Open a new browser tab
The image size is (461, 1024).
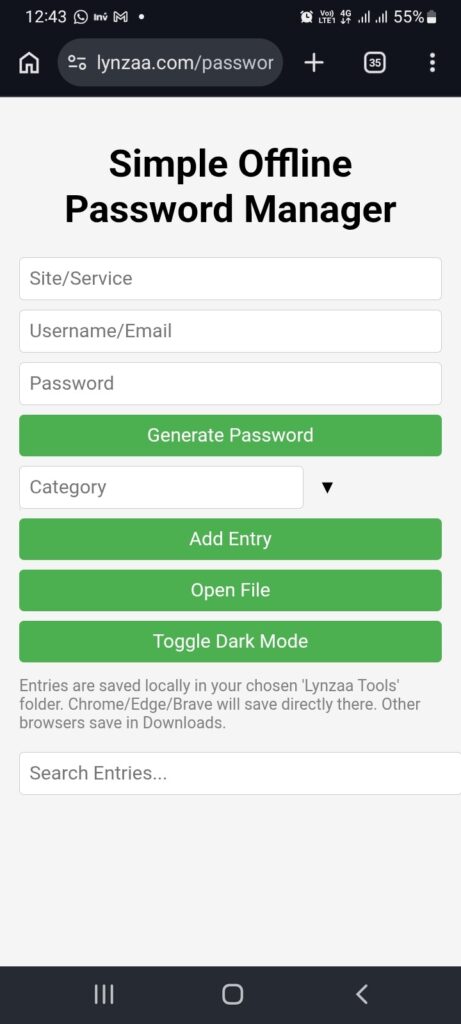pyautogui.click(x=314, y=63)
